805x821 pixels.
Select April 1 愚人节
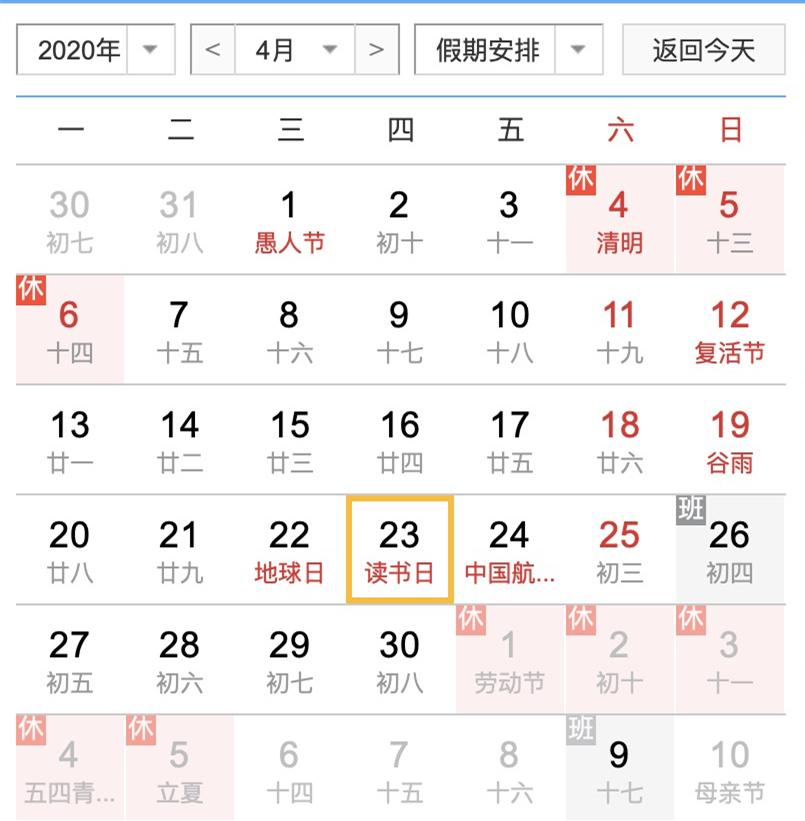tap(289, 219)
